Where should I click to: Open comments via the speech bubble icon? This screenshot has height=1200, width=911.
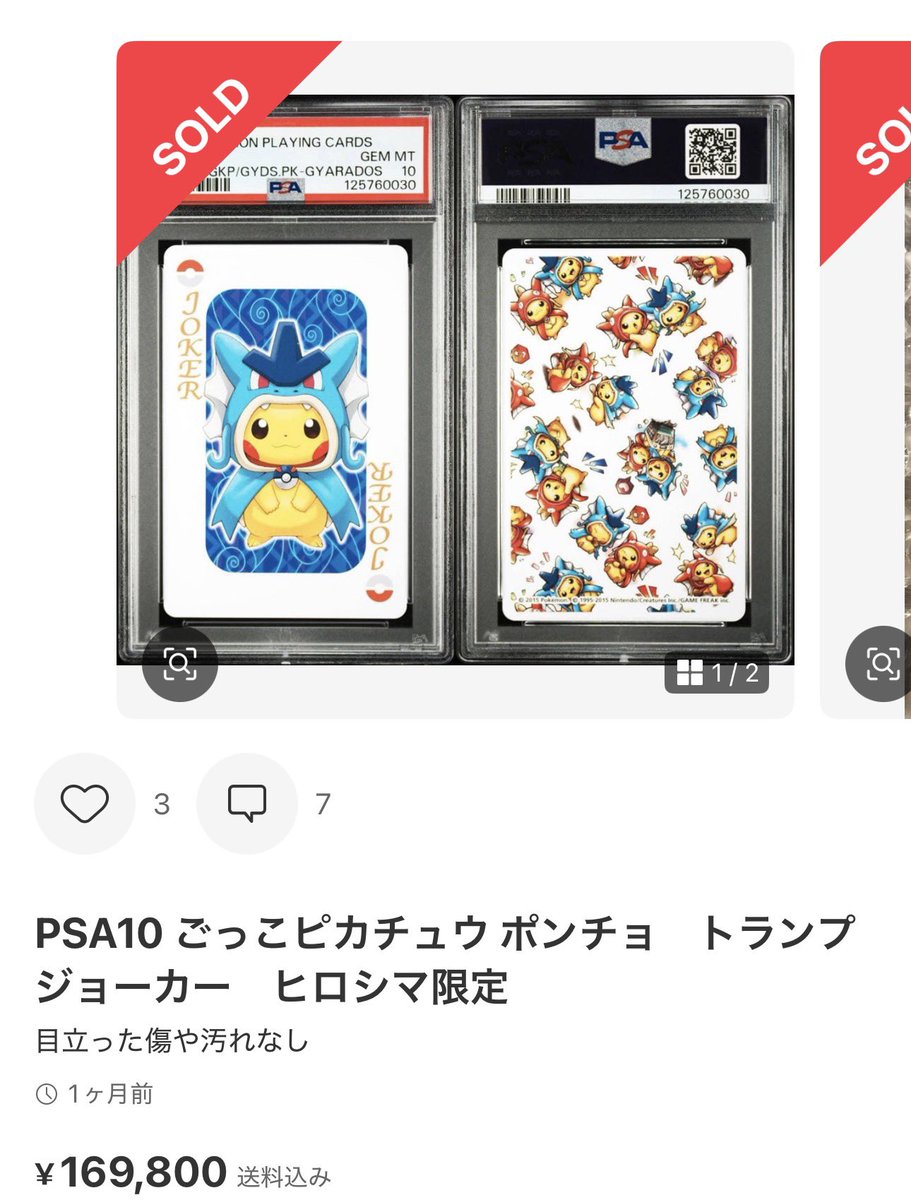pyautogui.click(x=246, y=802)
